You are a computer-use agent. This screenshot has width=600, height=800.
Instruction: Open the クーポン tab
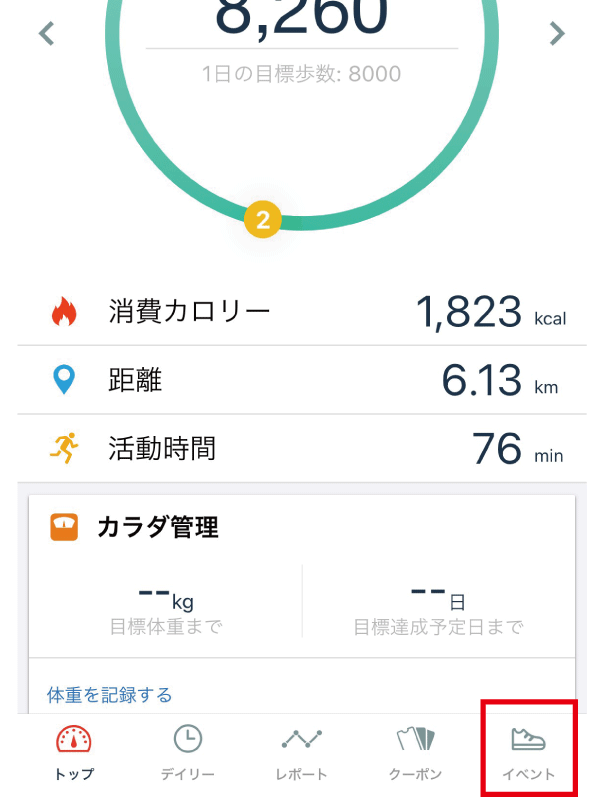click(x=415, y=753)
